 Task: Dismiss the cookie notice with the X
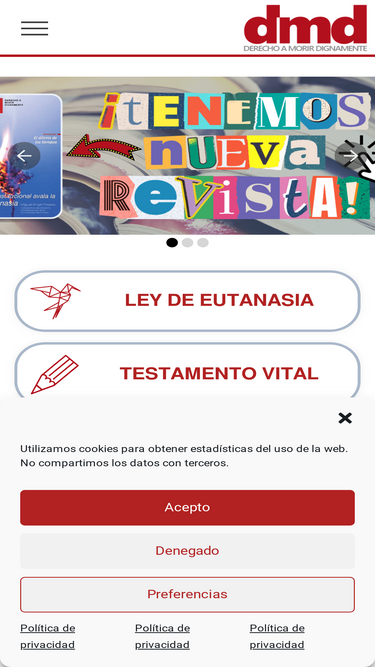pyautogui.click(x=345, y=418)
